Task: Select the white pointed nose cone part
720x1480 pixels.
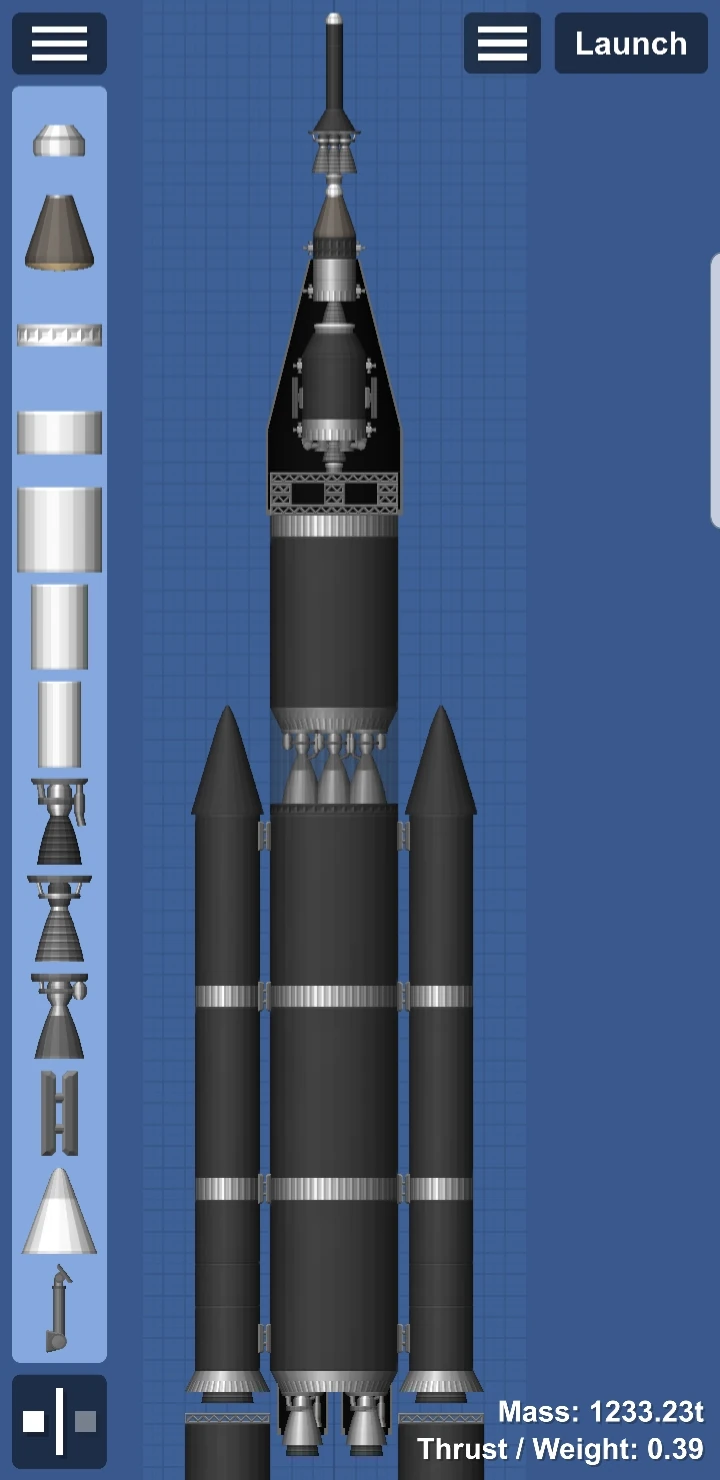Action: [59, 1210]
